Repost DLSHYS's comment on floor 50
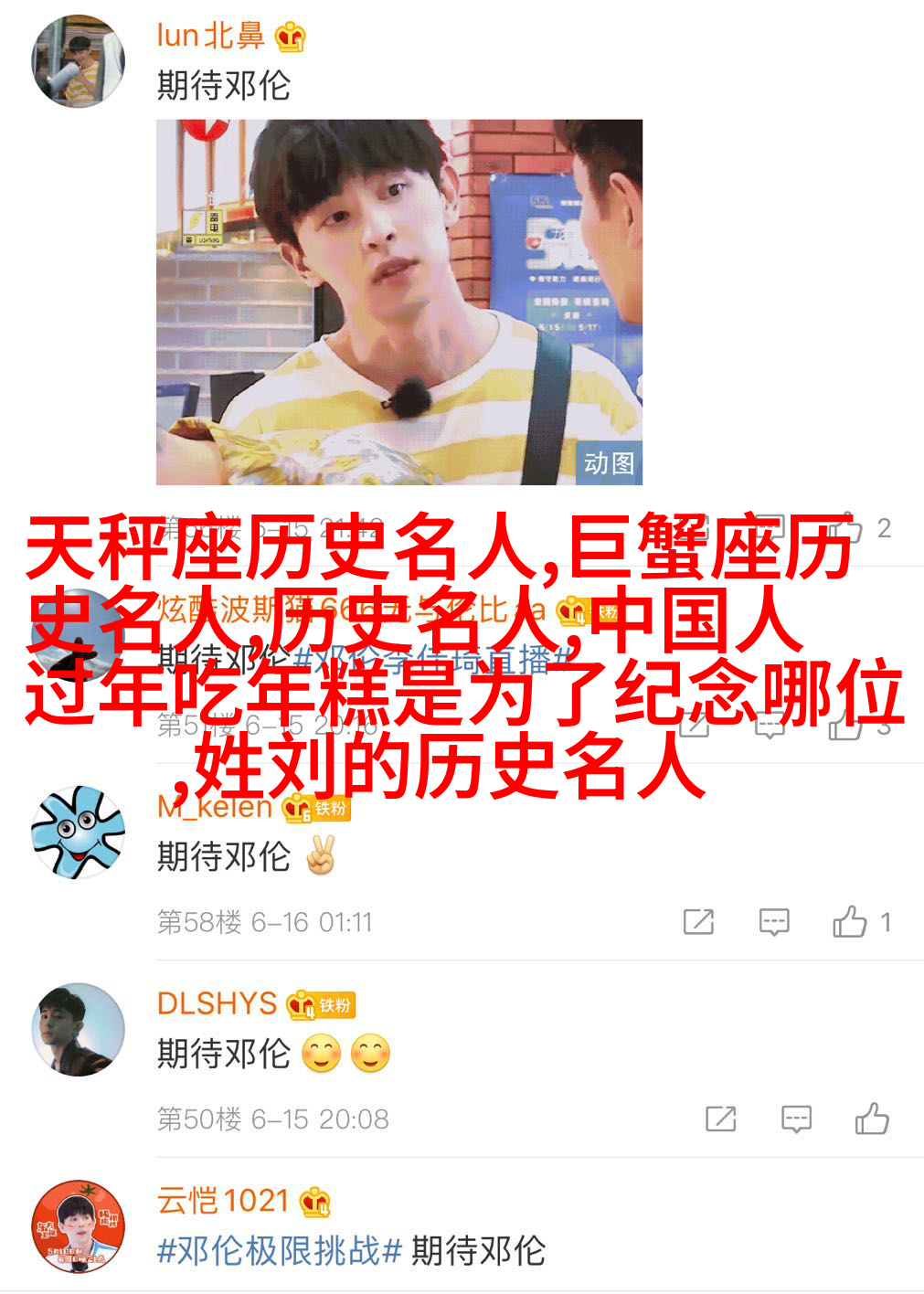Viewport: 924px width, 1294px height. coord(720,1119)
